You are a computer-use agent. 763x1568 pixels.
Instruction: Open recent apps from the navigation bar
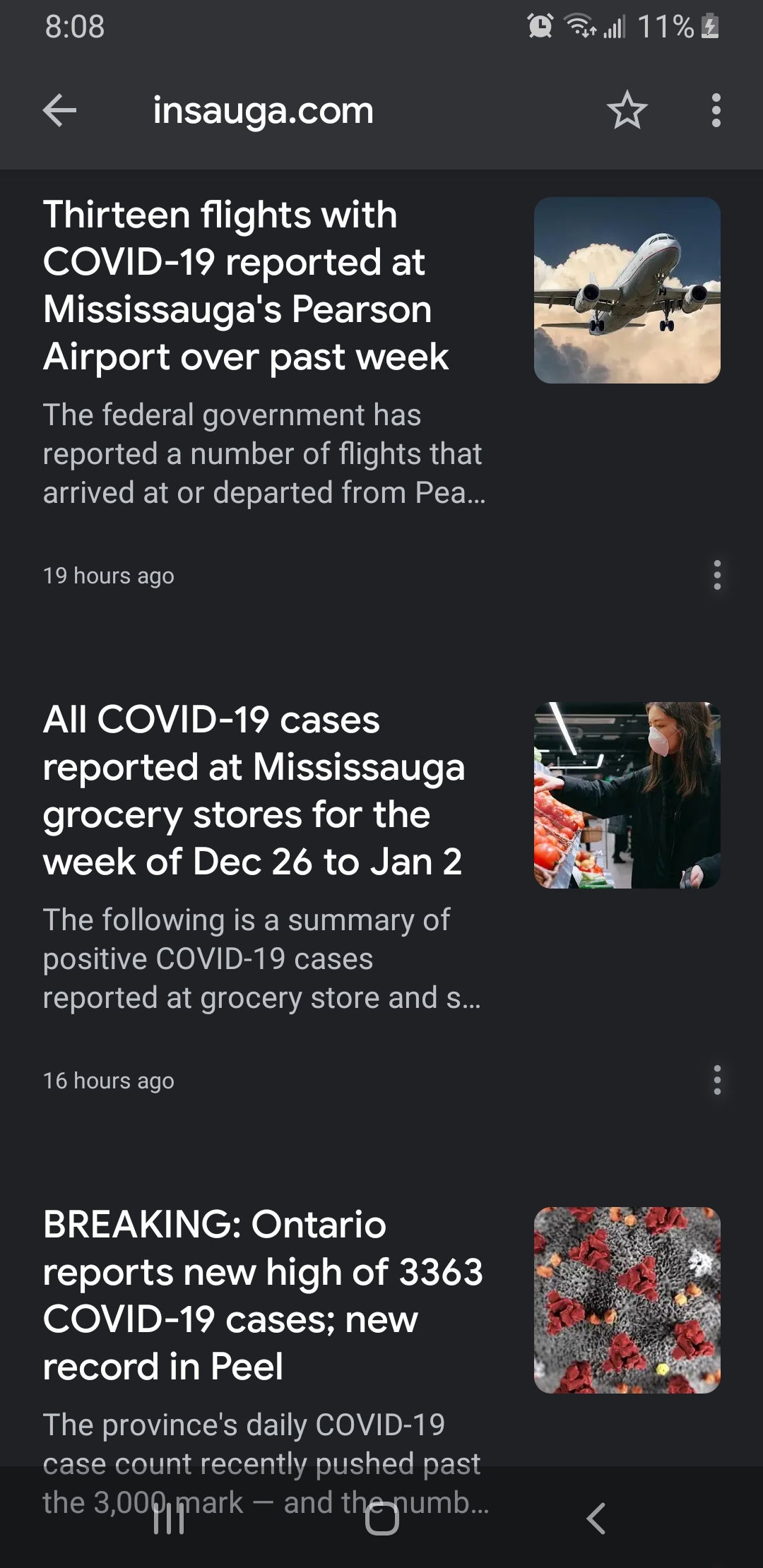pyautogui.click(x=169, y=1517)
